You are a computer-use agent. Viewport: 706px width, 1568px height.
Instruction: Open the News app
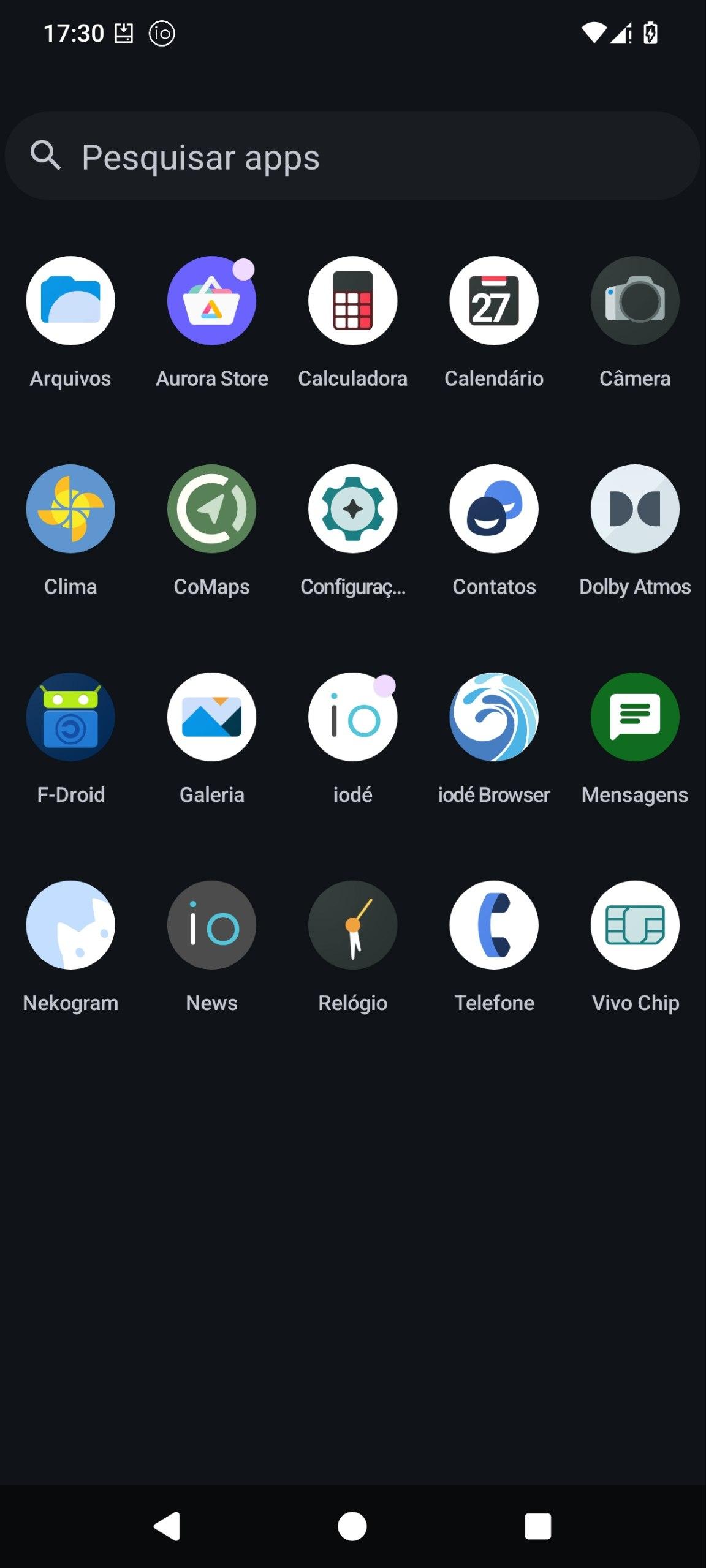[211, 925]
